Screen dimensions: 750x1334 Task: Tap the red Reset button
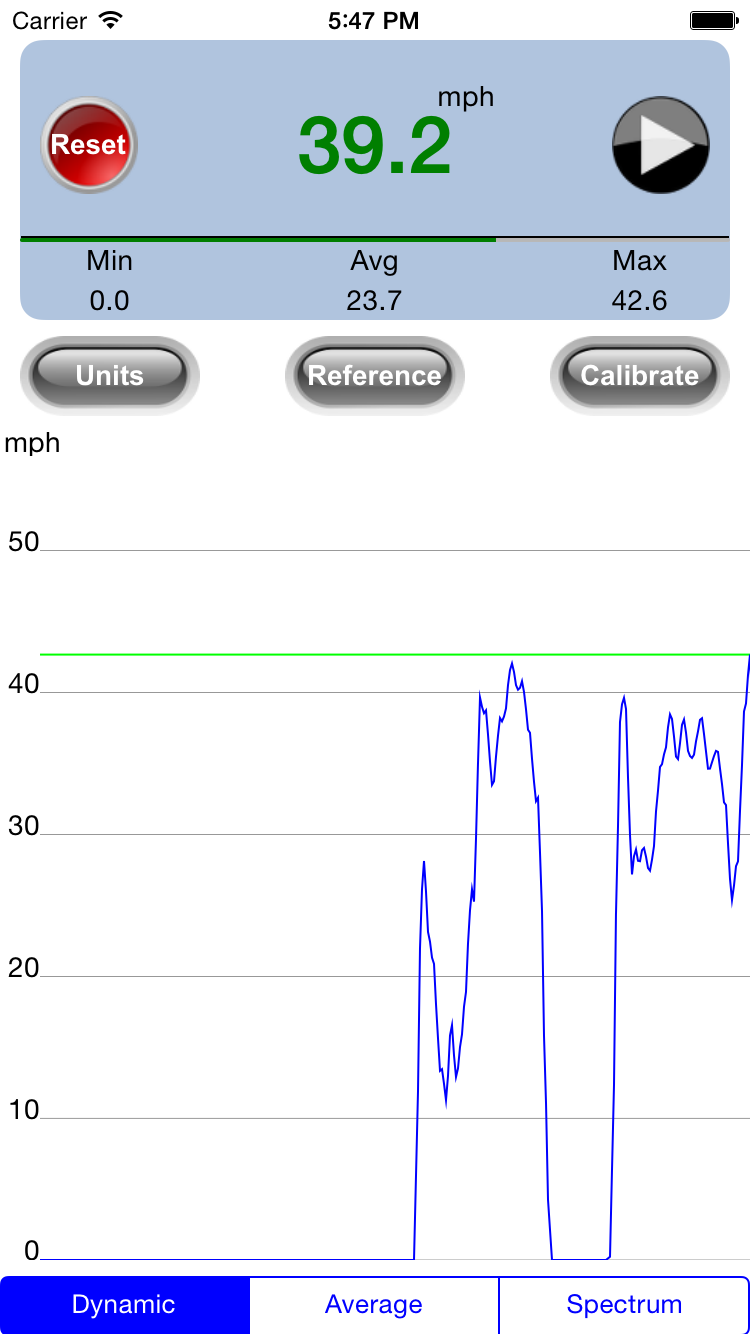coord(89,145)
